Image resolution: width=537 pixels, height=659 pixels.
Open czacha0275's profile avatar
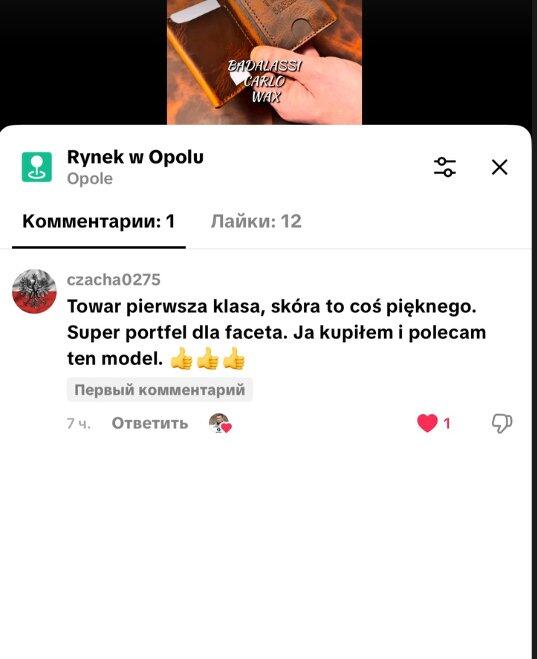34,291
